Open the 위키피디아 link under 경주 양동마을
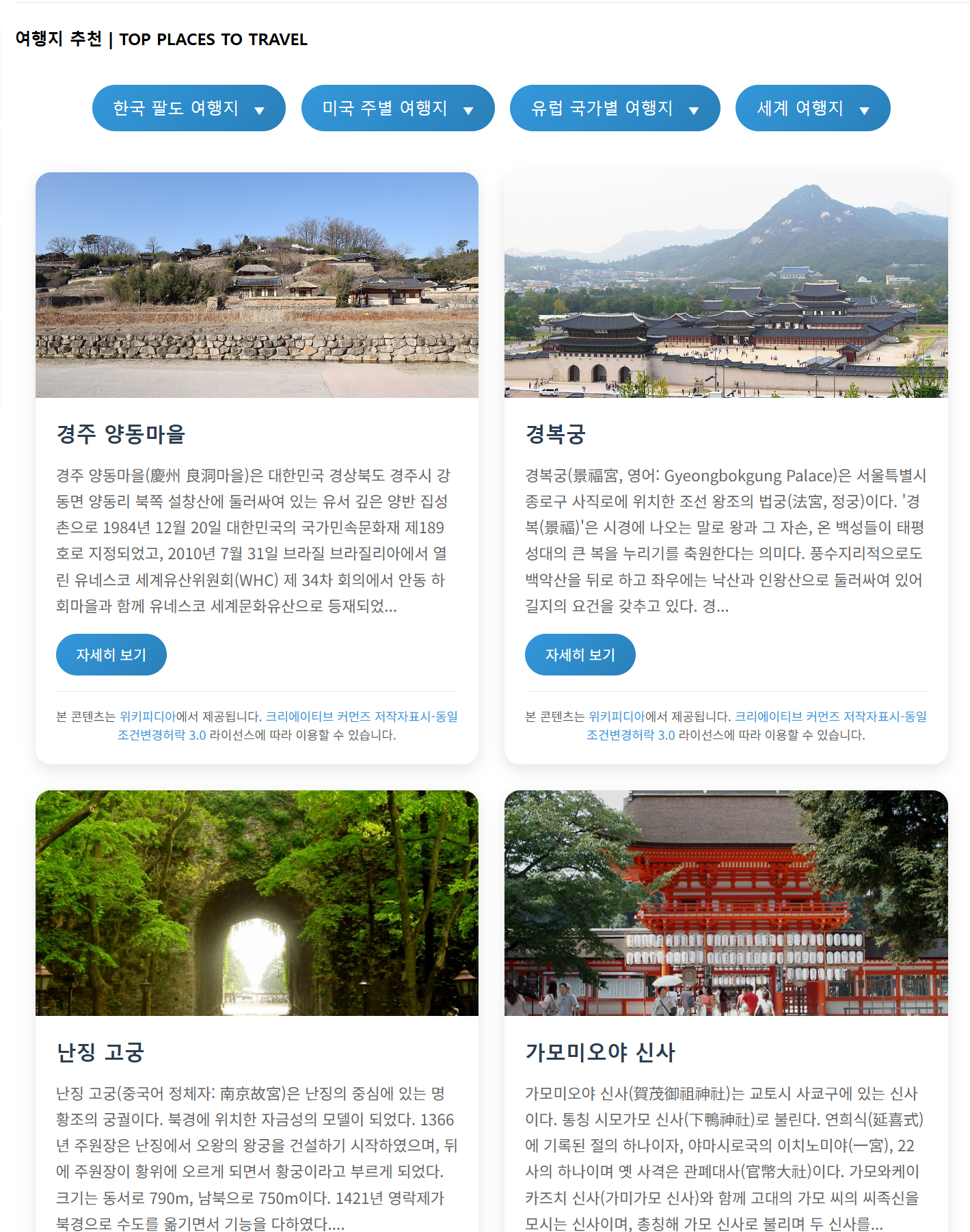 click(148, 717)
